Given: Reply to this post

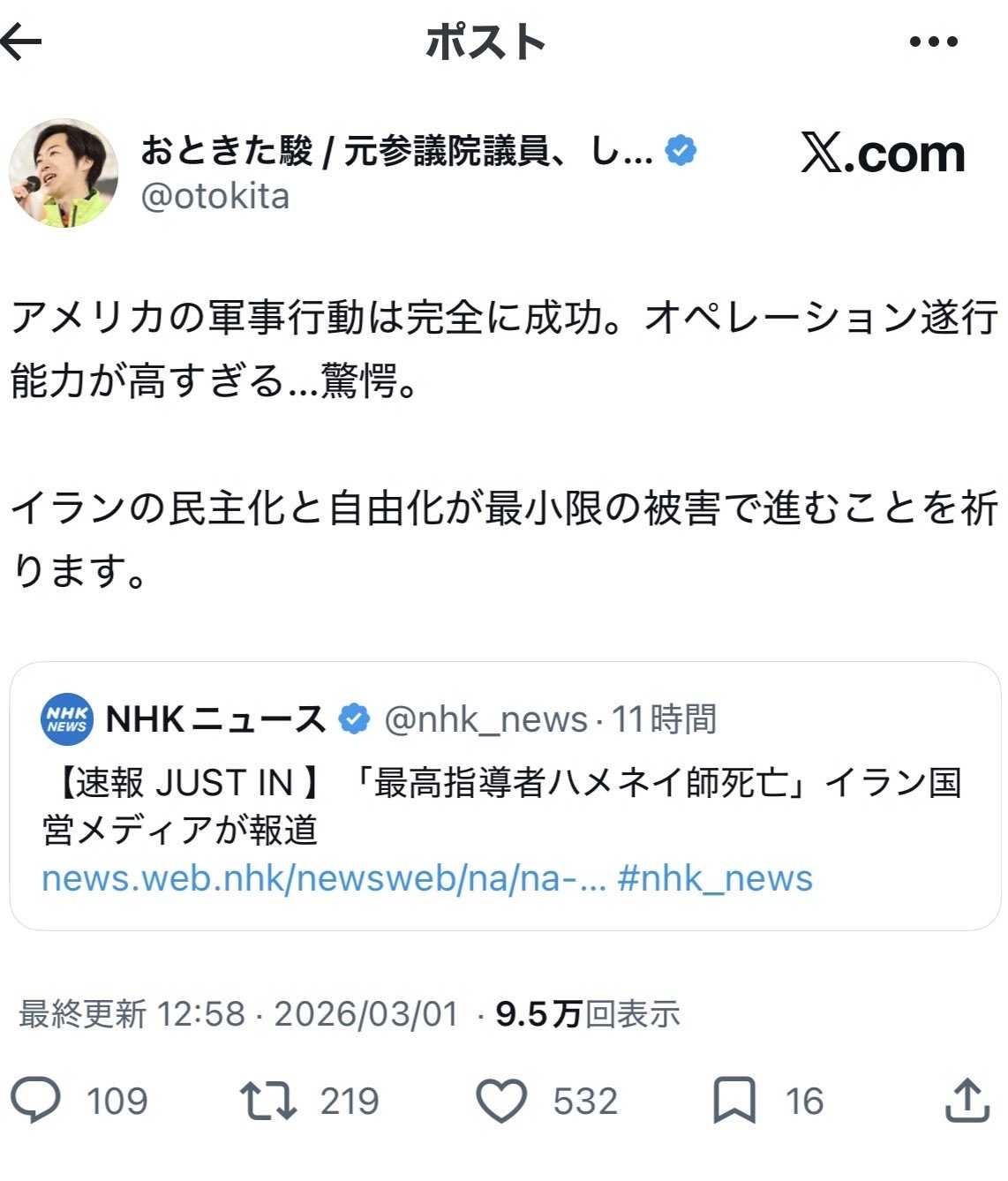Looking at the screenshot, I should point(36,1101).
